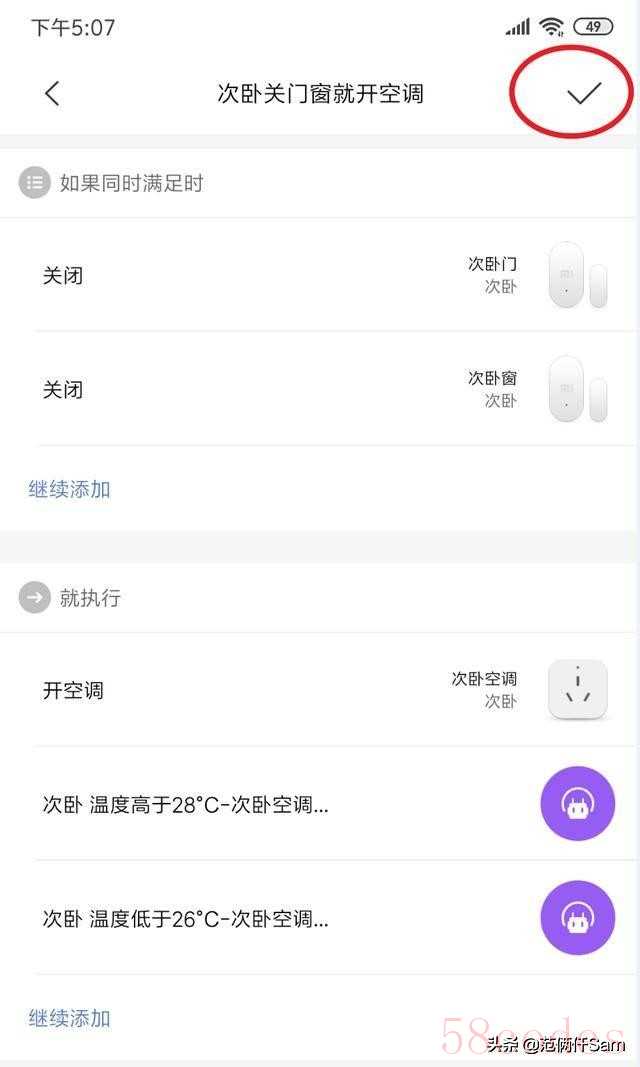
Task: Tap 继续添加 under 如果同时满足时
Action: 69,490
